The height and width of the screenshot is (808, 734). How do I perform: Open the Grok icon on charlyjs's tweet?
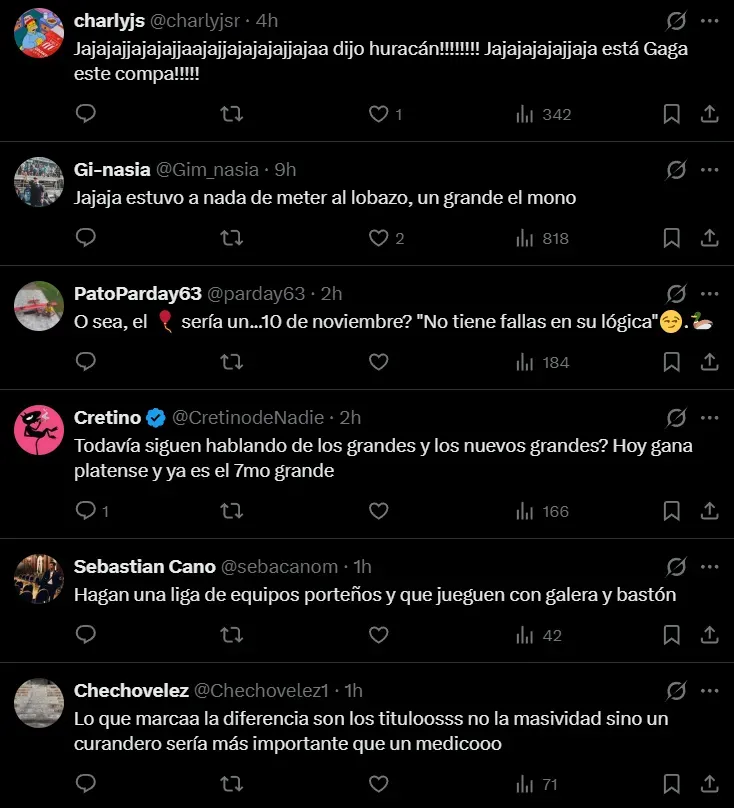tap(676, 21)
